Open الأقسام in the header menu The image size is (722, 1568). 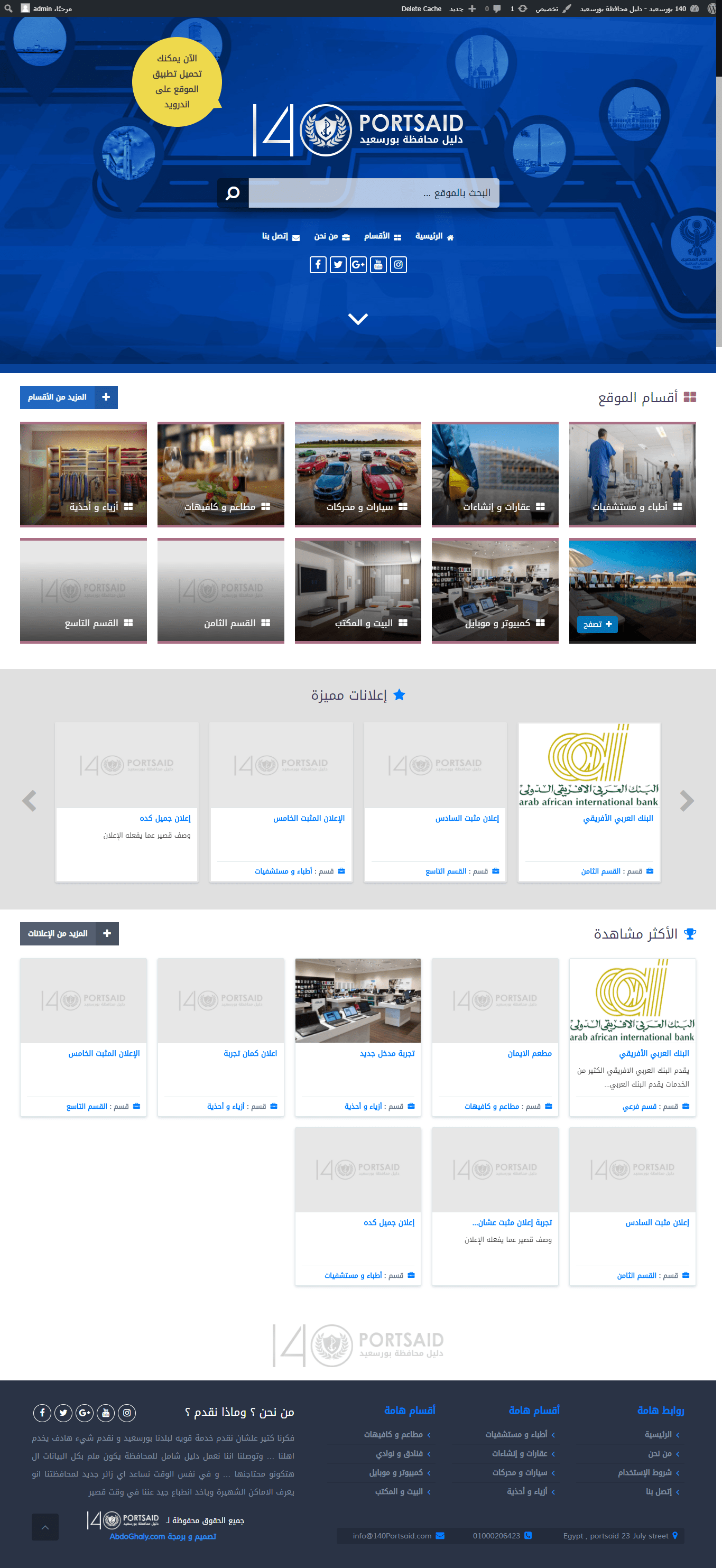382,236
